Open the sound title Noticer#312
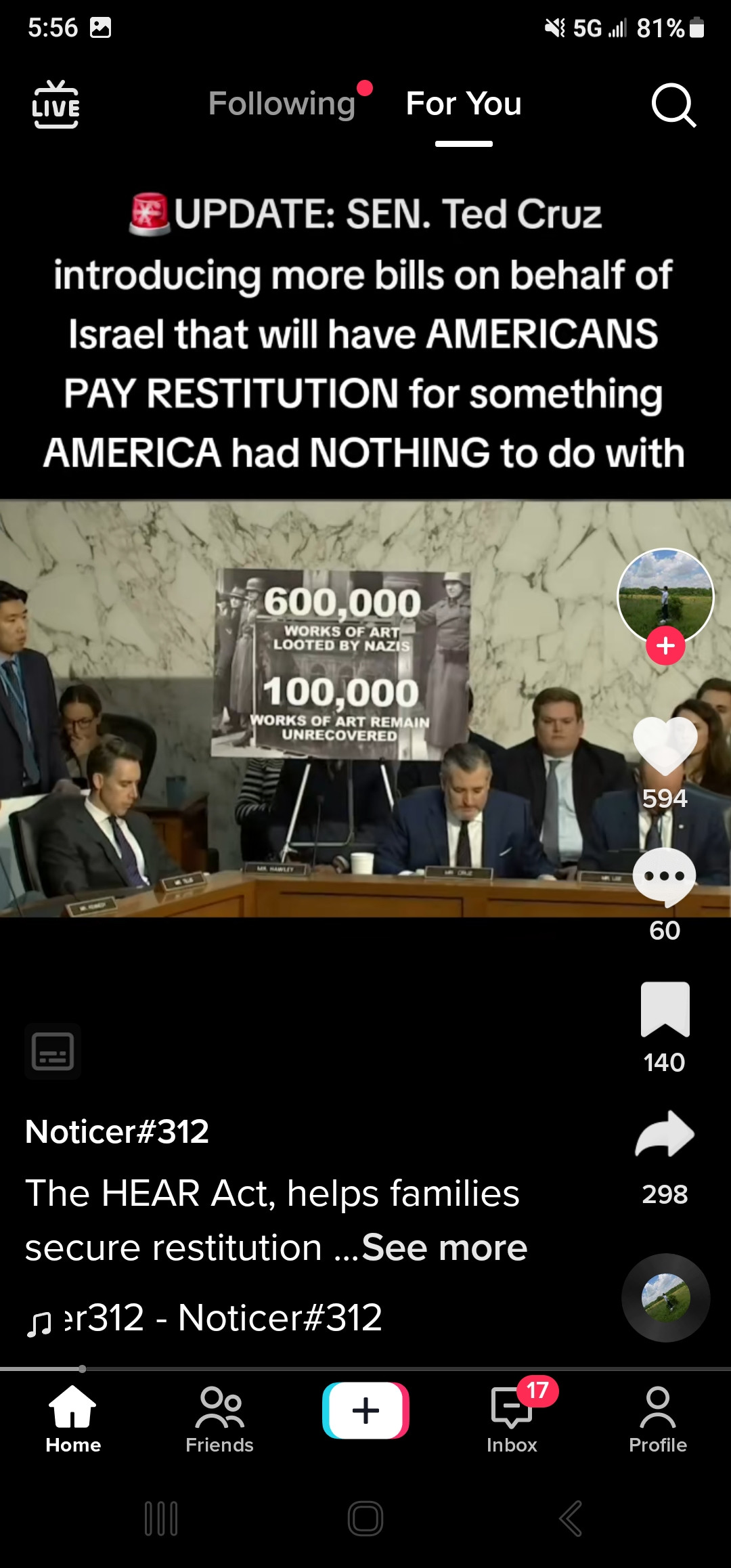This screenshot has width=731, height=1568. coord(223,1317)
